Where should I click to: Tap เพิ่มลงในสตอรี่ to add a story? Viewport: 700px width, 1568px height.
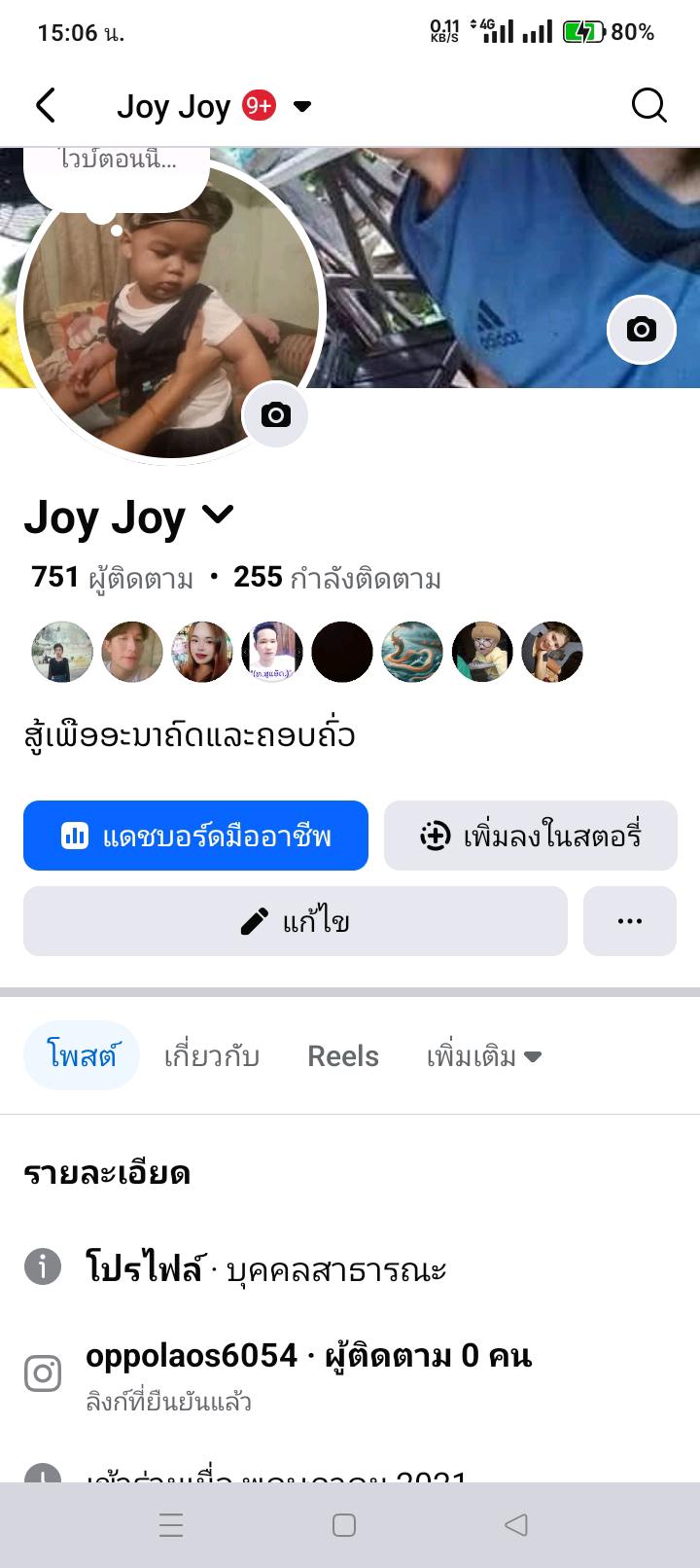click(x=531, y=836)
